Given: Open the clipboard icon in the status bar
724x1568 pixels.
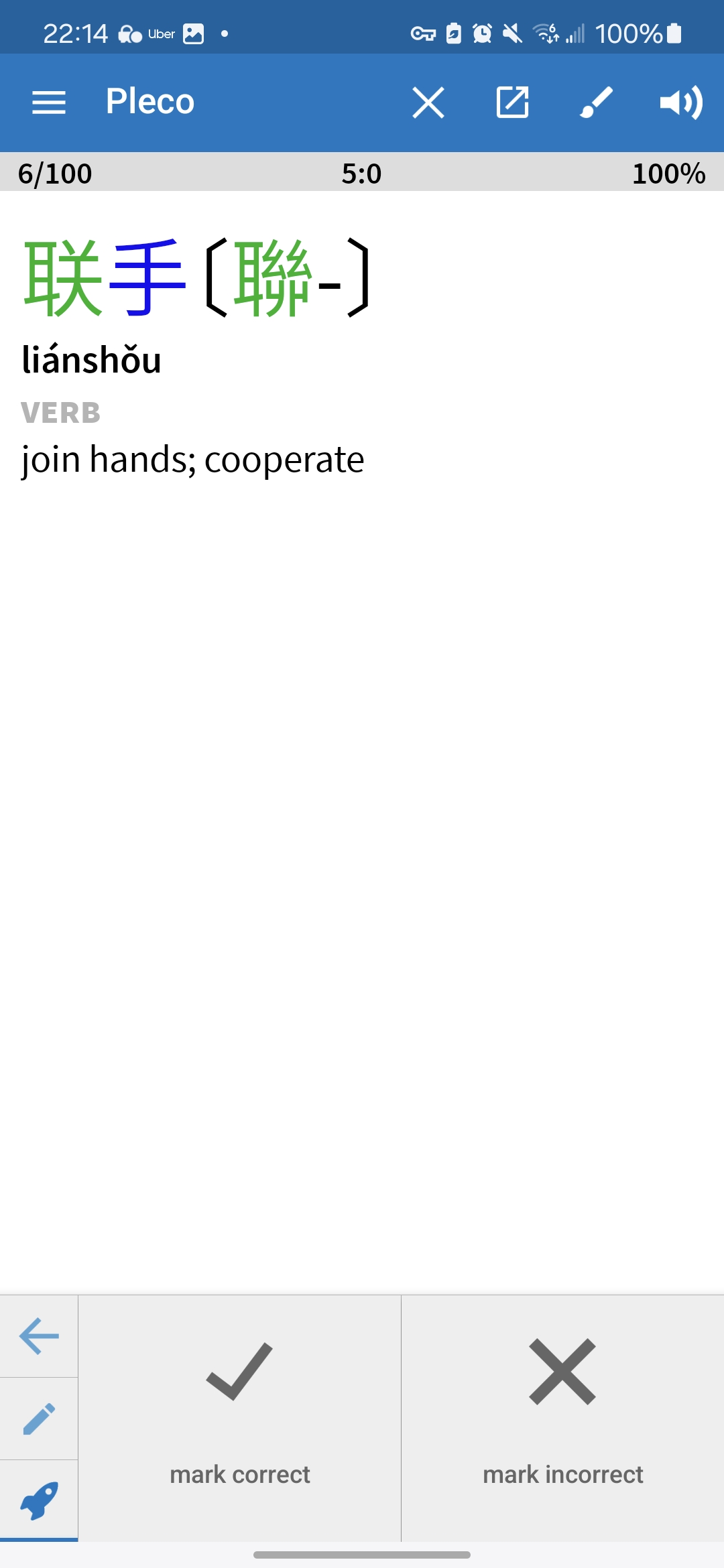Looking at the screenshot, I should pos(453,32).
